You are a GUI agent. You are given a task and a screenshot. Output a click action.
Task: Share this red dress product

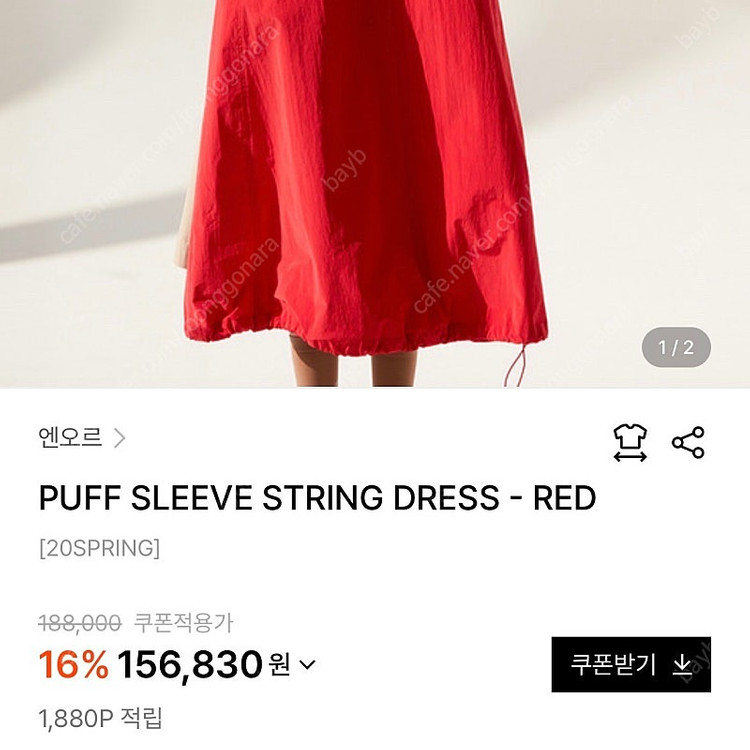pos(688,443)
